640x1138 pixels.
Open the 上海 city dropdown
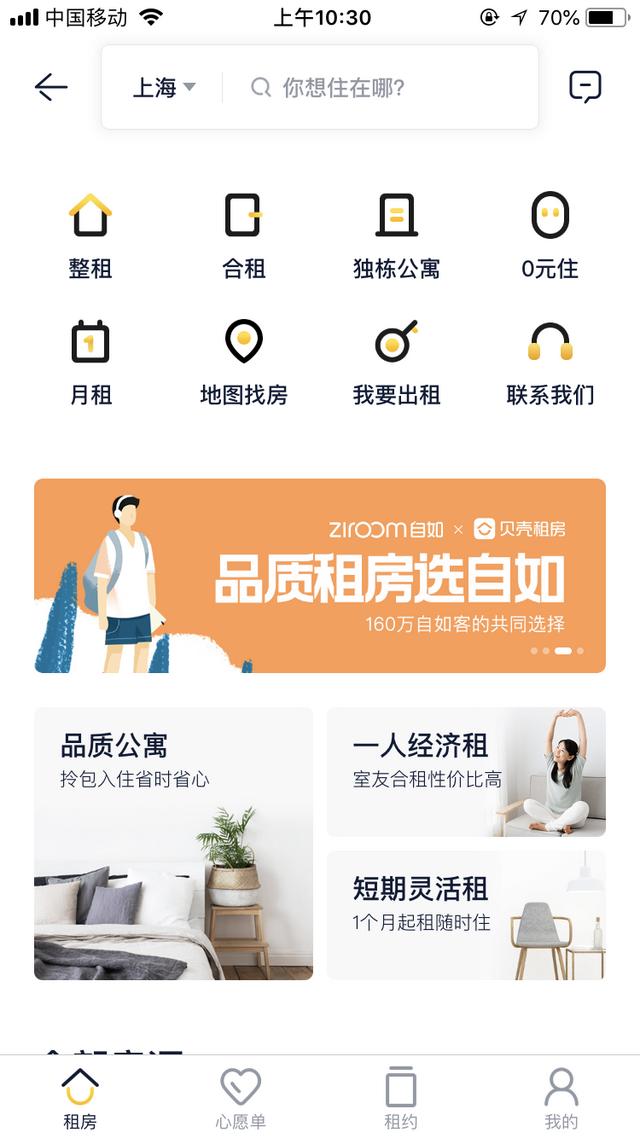click(164, 88)
